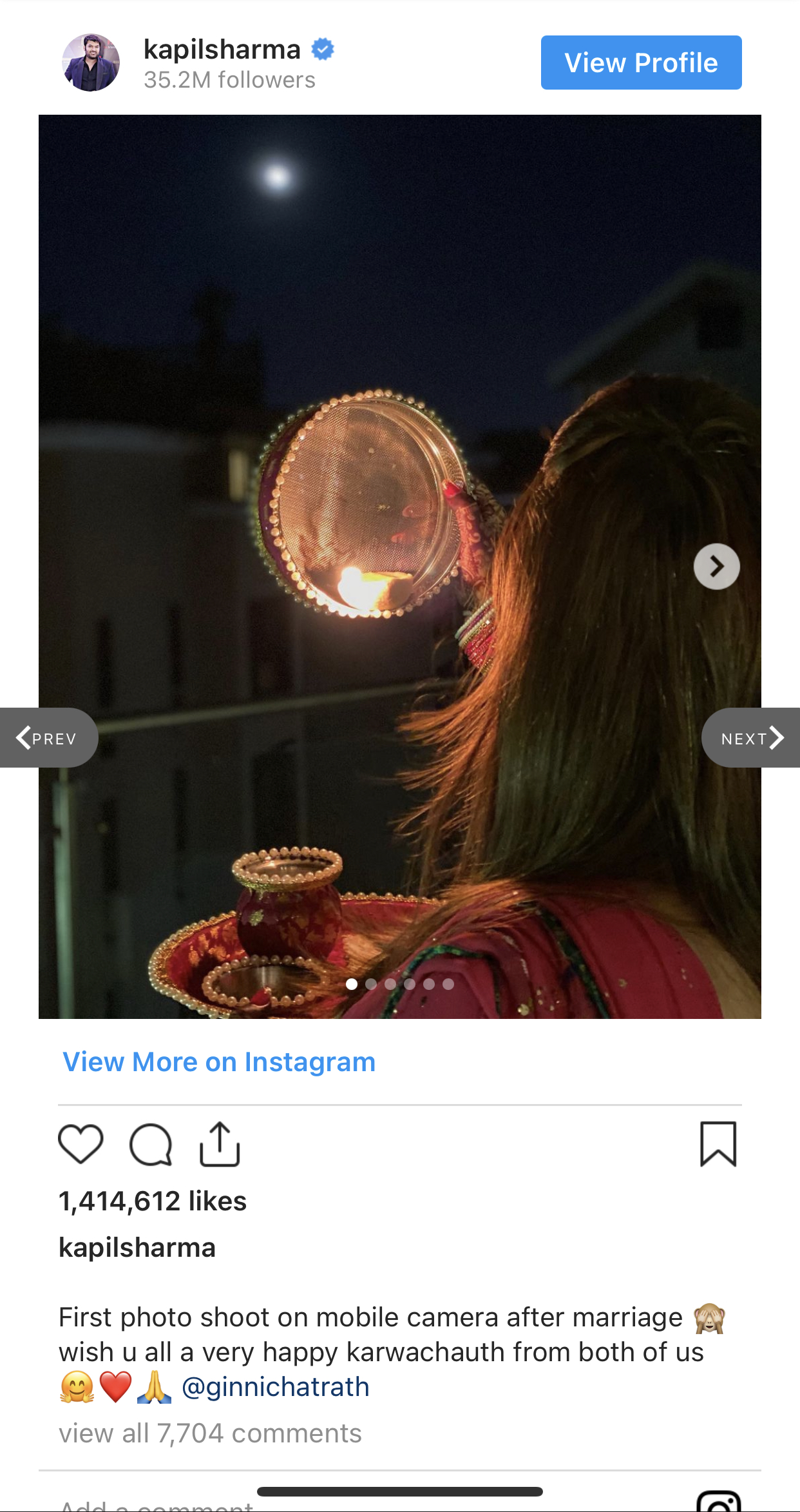800x1512 pixels.
Task: View all 7,704 comments
Action: 210,1433
